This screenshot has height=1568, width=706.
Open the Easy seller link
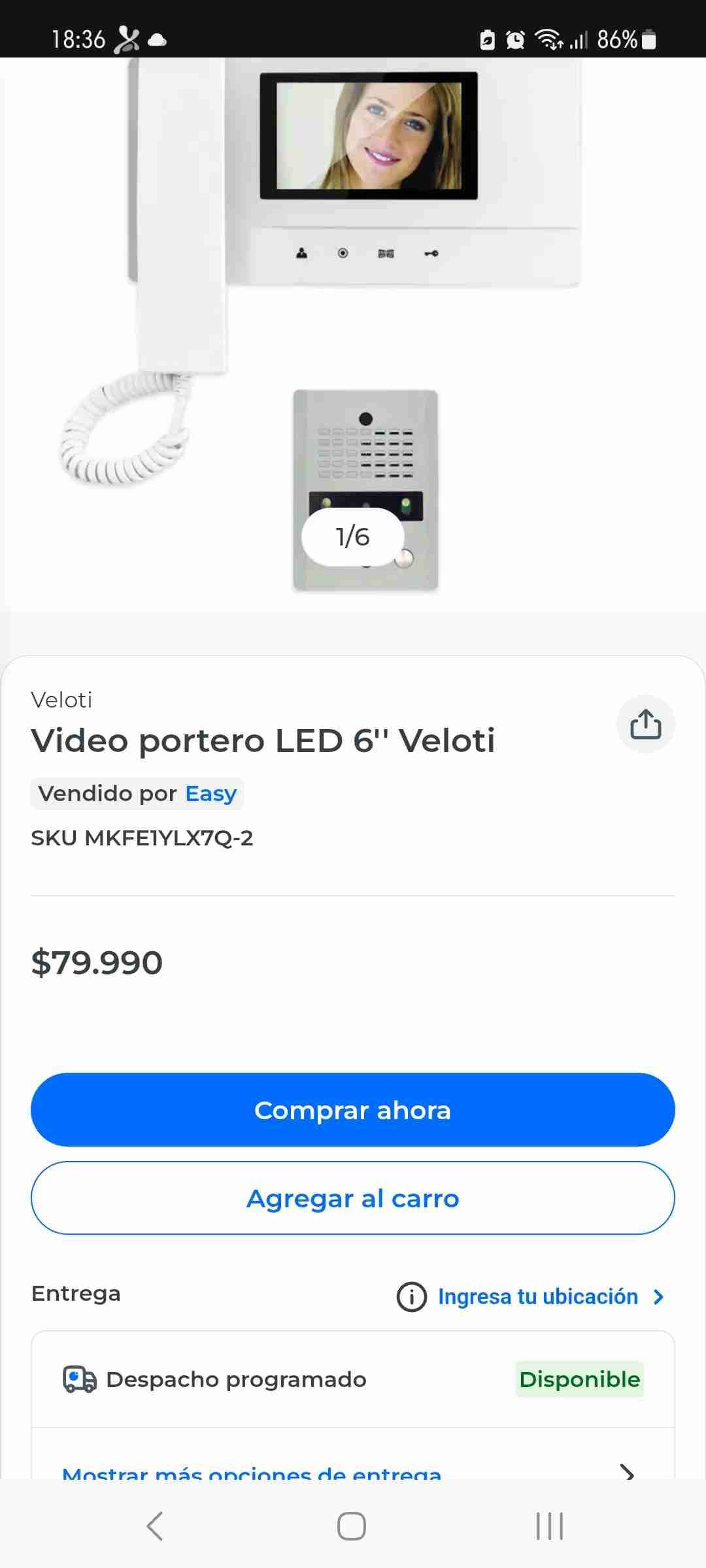[210, 793]
